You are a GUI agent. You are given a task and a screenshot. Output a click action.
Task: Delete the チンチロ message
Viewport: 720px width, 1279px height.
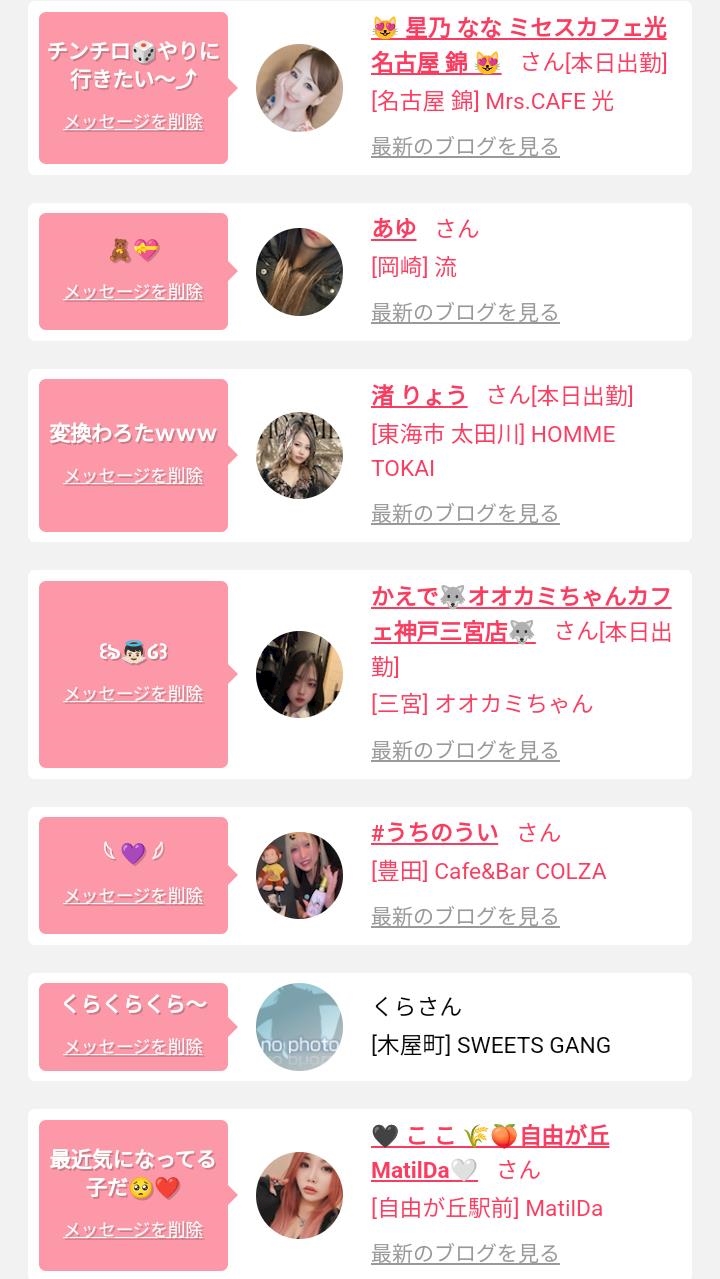point(134,122)
